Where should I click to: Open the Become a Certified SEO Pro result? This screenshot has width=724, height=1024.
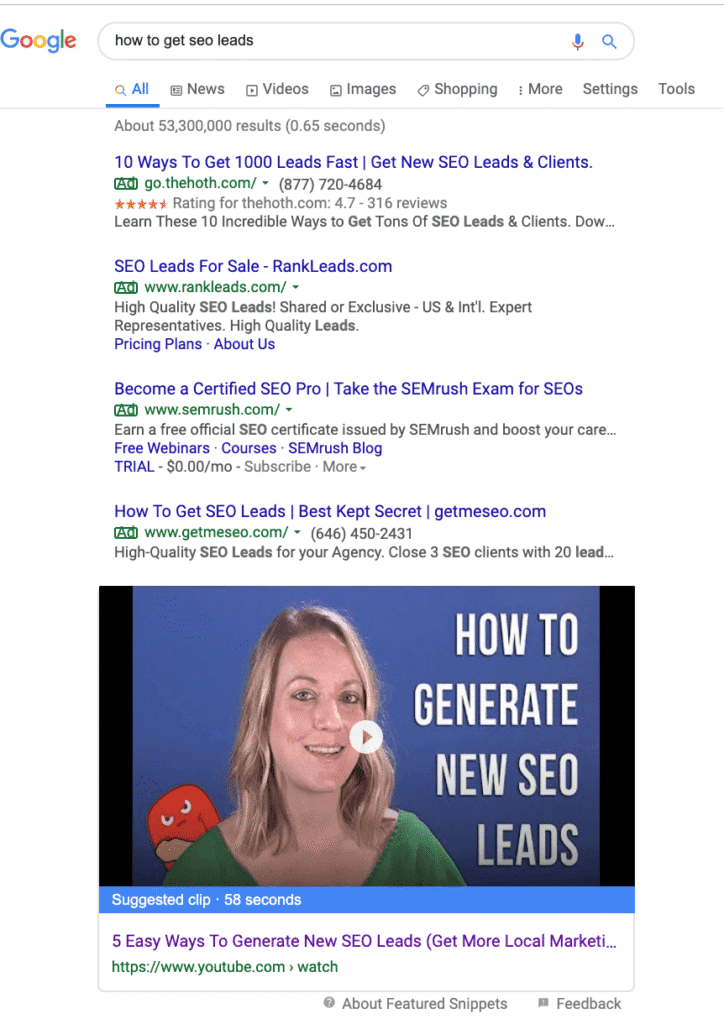tap(348, 389)
